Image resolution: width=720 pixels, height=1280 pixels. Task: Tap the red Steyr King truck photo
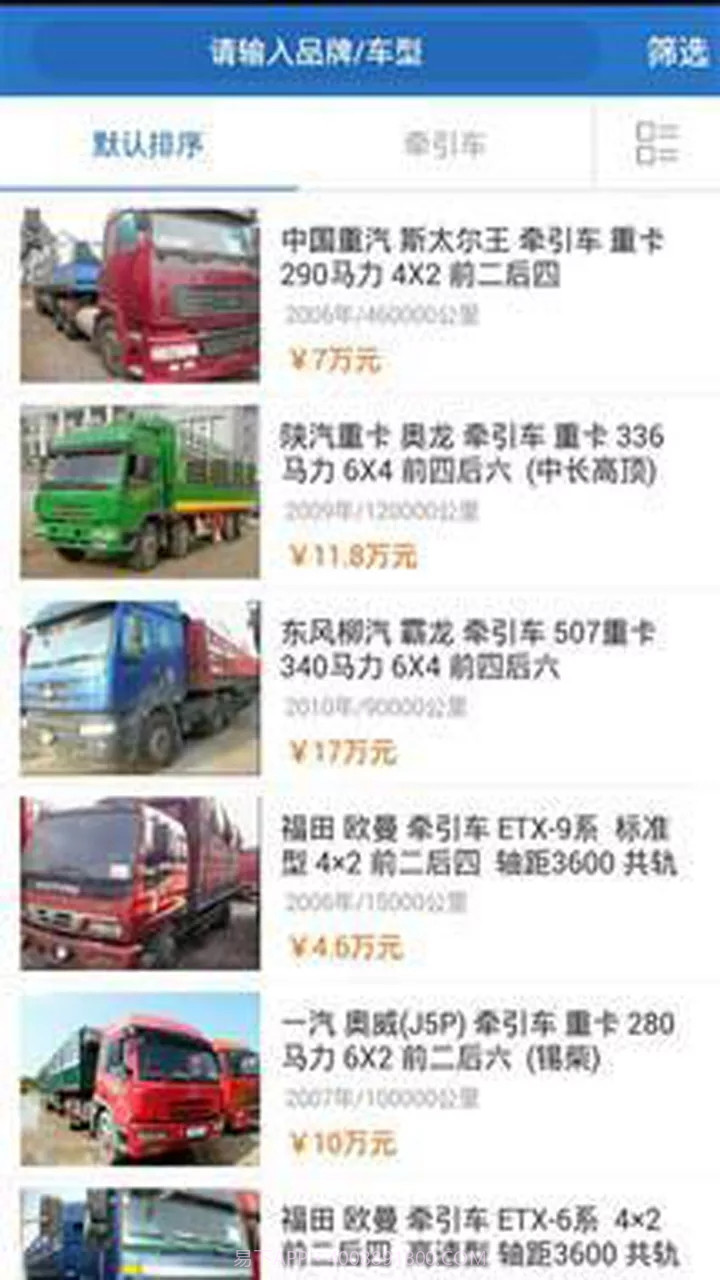[x=140, y=290]
